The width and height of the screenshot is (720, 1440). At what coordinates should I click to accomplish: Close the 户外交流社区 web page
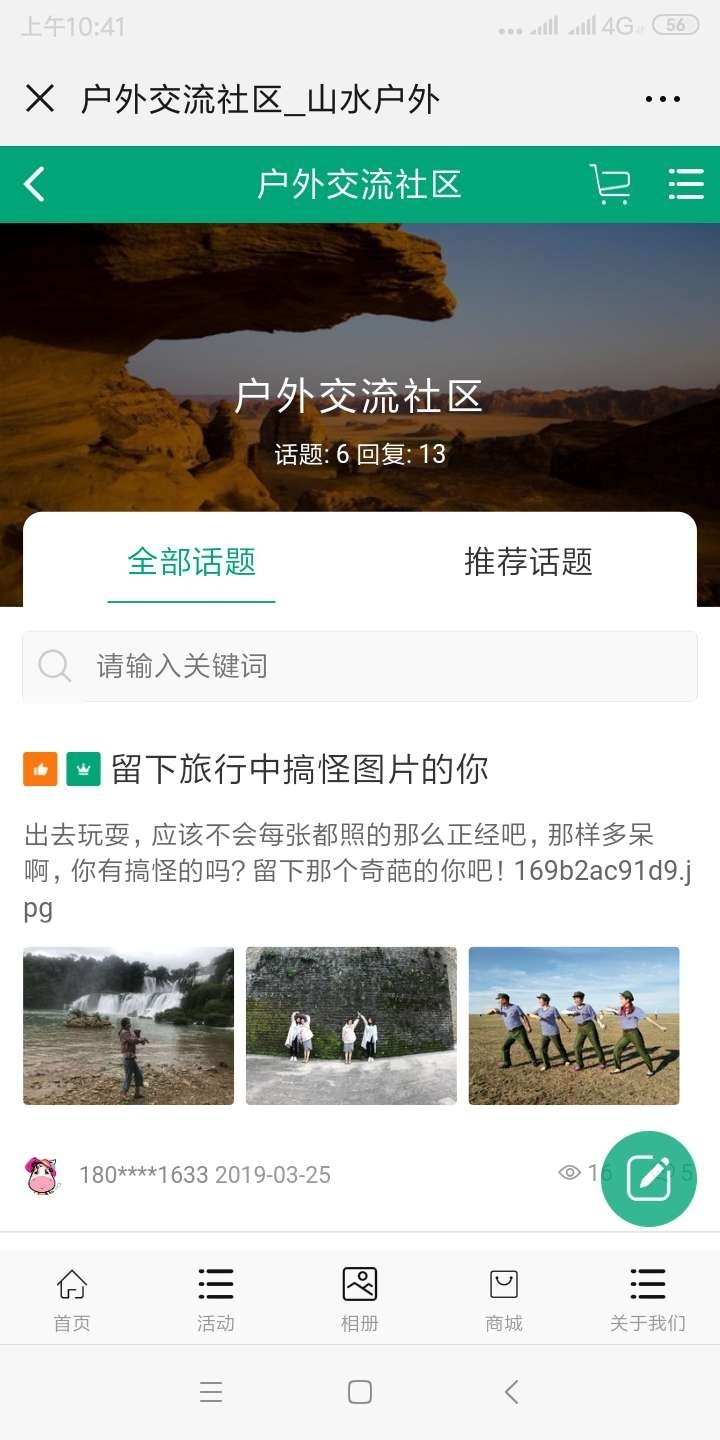click(40, 98)
